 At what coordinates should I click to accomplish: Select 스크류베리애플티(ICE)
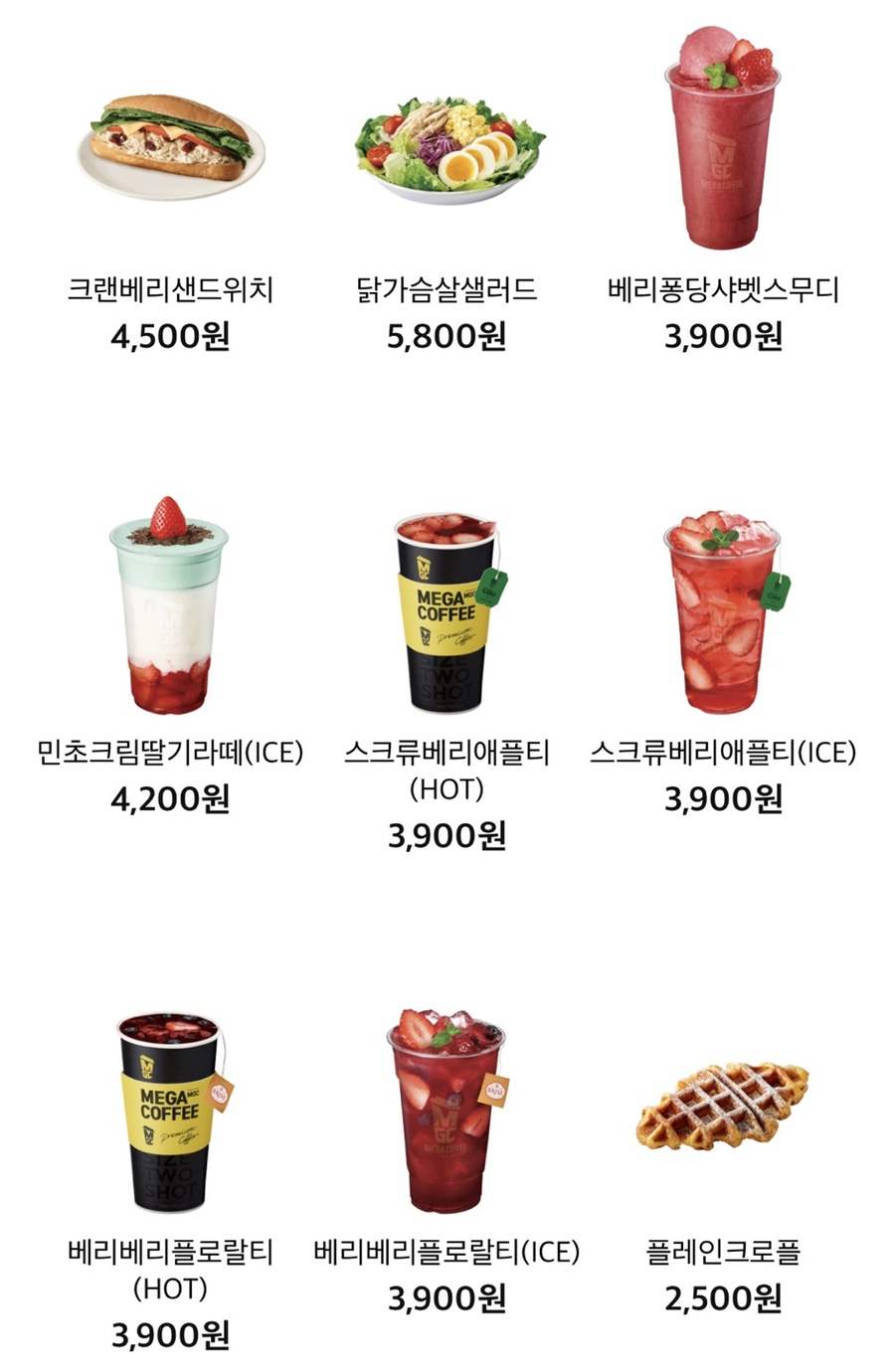pos(723,611)
